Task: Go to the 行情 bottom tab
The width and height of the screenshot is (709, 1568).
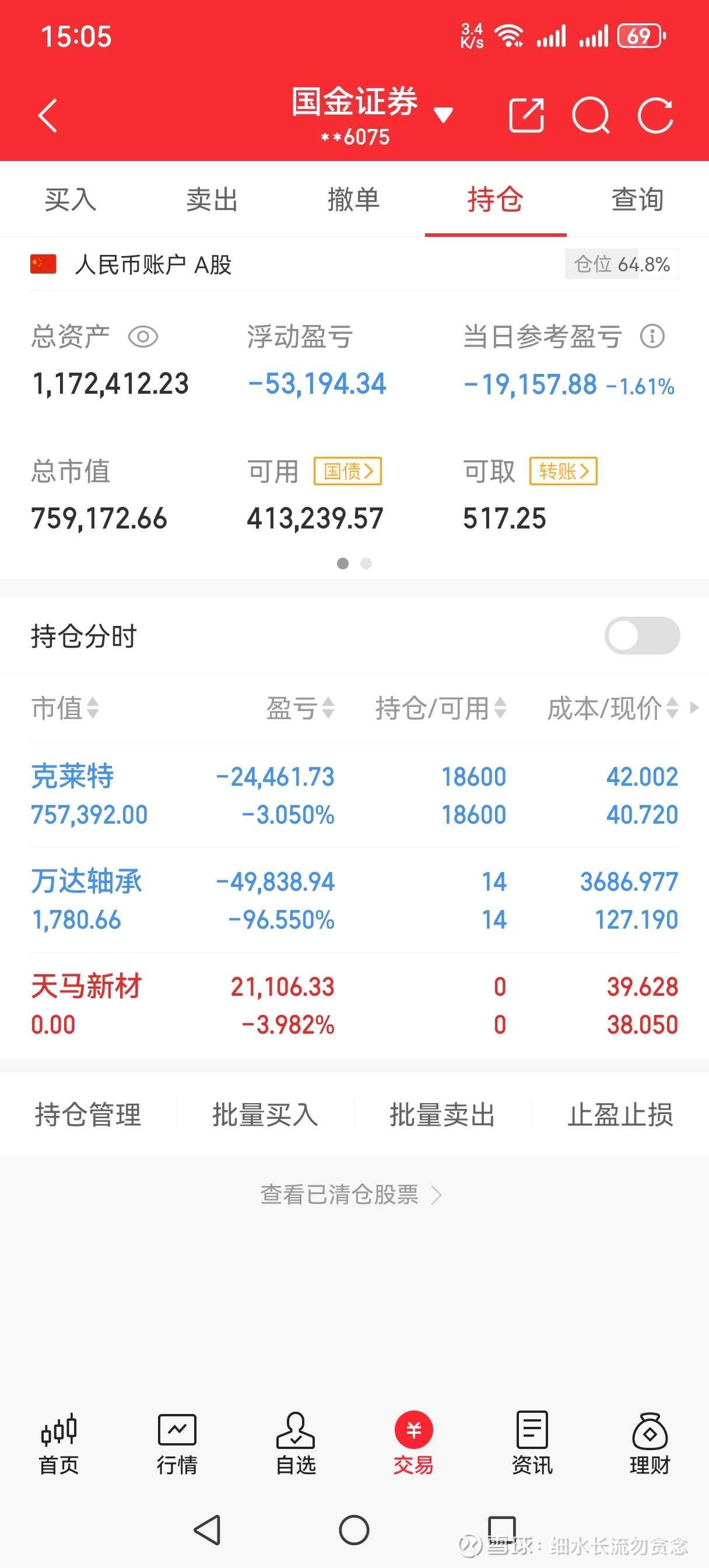Action: (177, 1444)
